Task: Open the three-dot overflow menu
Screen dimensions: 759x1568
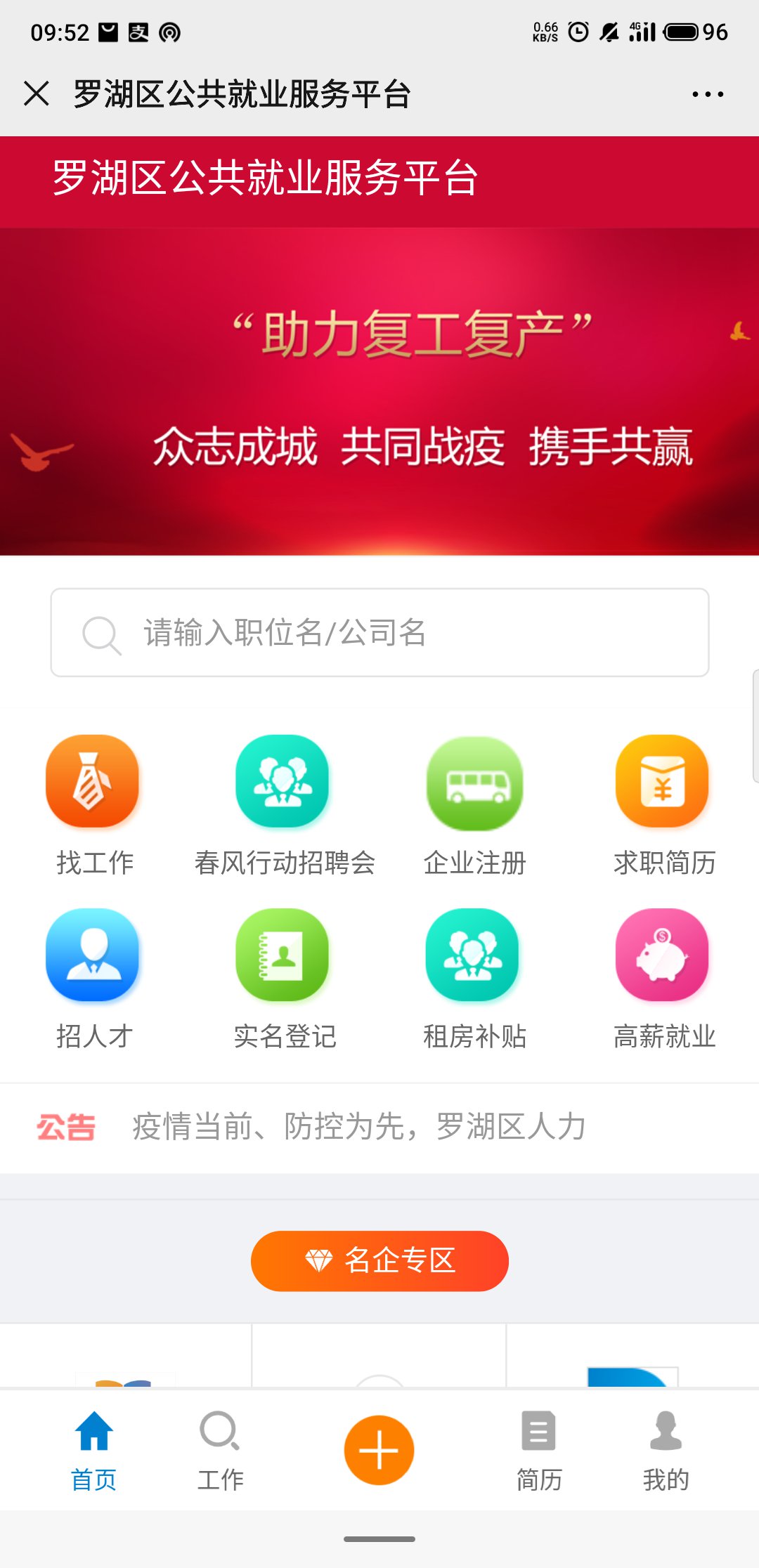Action: click(x=707, y=94)
